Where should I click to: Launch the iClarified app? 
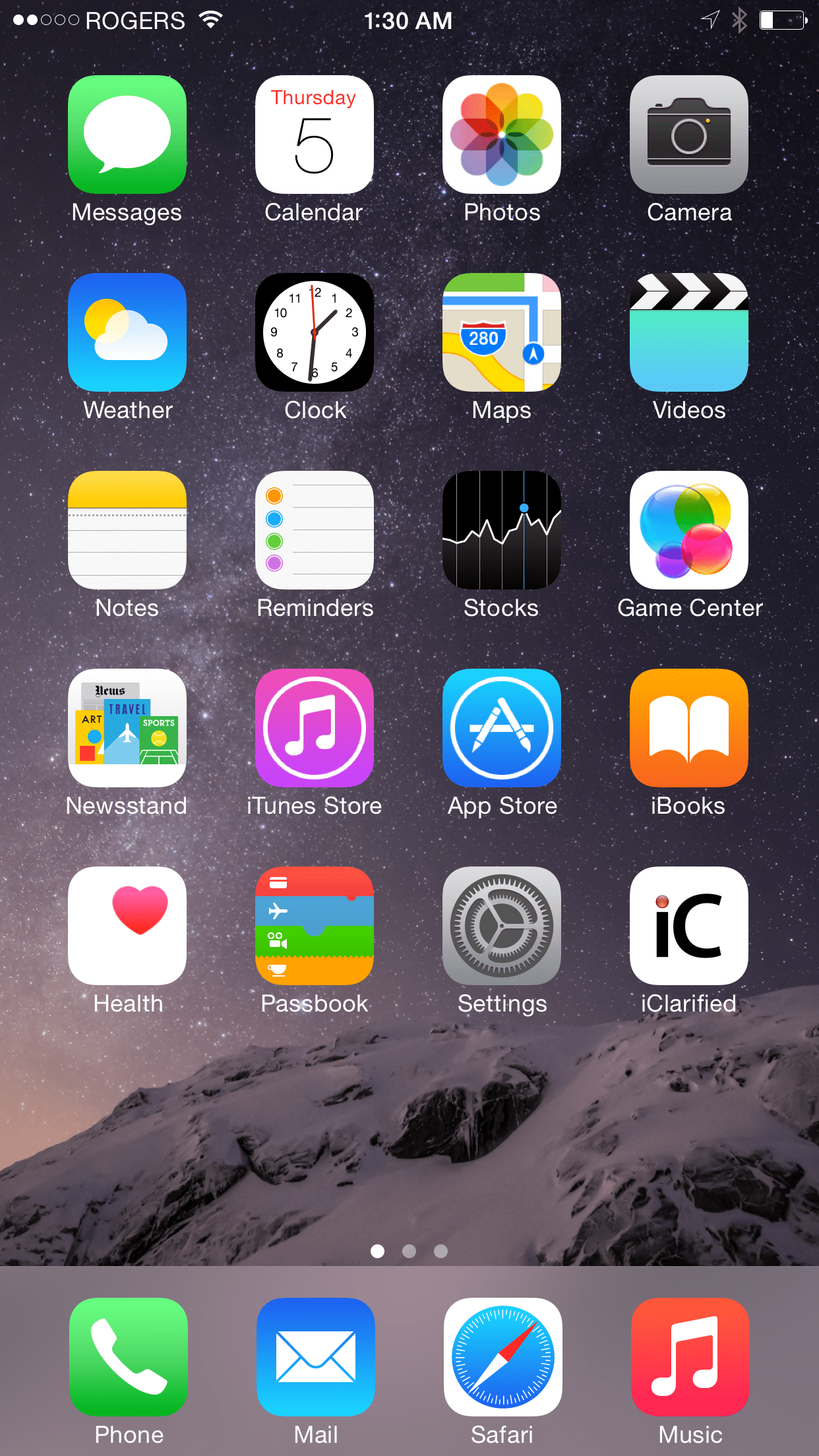click(x=689, y=926)
